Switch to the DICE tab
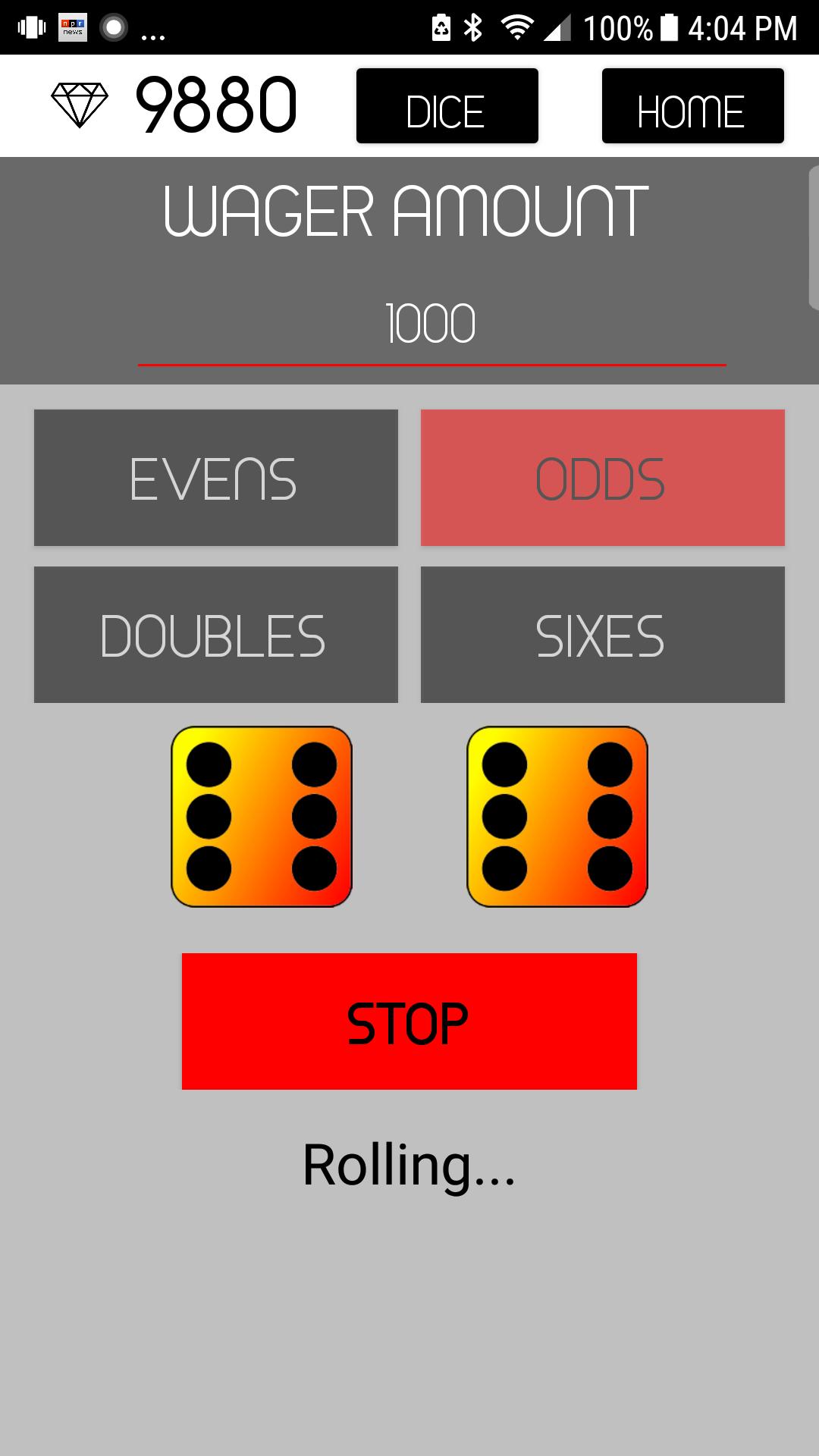 tap(447, 106)
